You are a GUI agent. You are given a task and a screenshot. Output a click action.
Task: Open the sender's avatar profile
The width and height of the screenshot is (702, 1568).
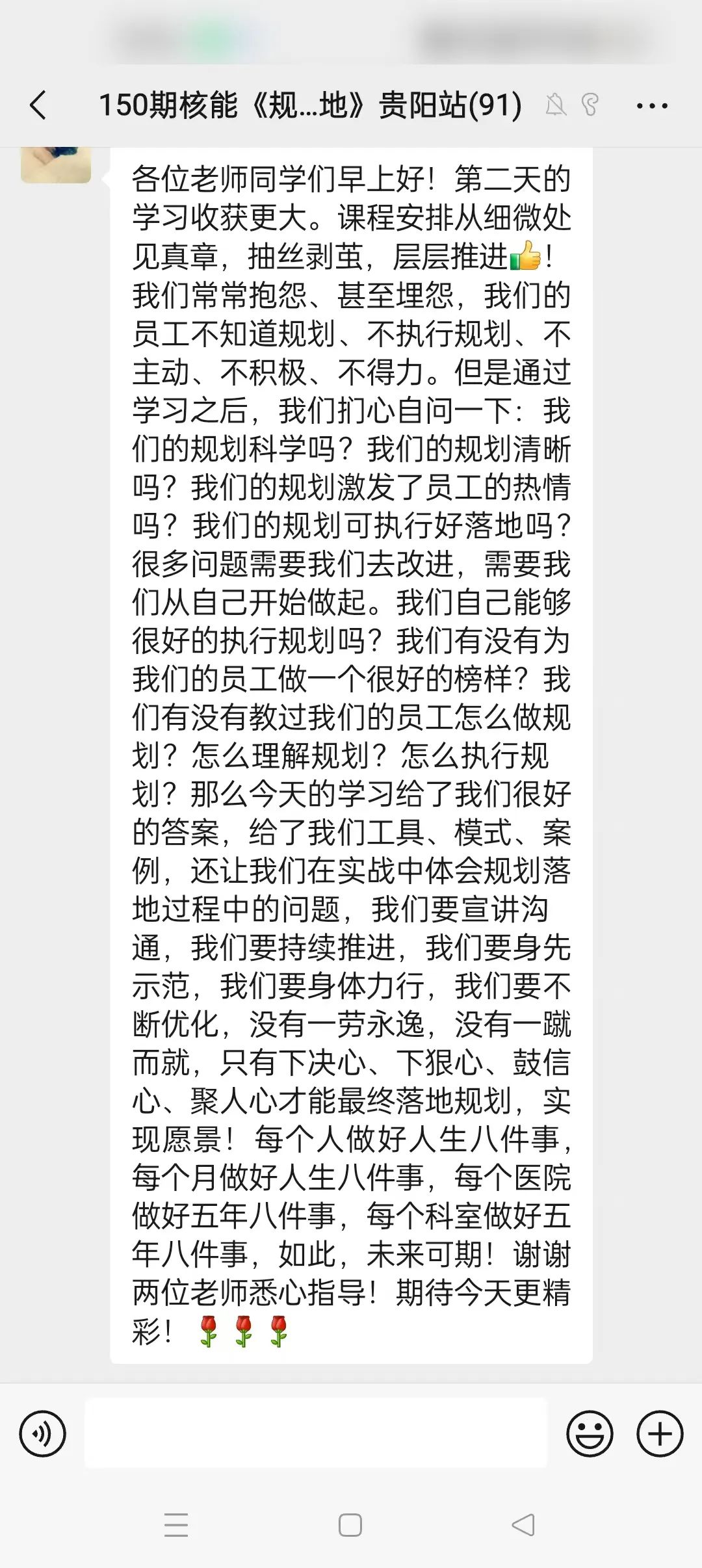click(56, 165)
